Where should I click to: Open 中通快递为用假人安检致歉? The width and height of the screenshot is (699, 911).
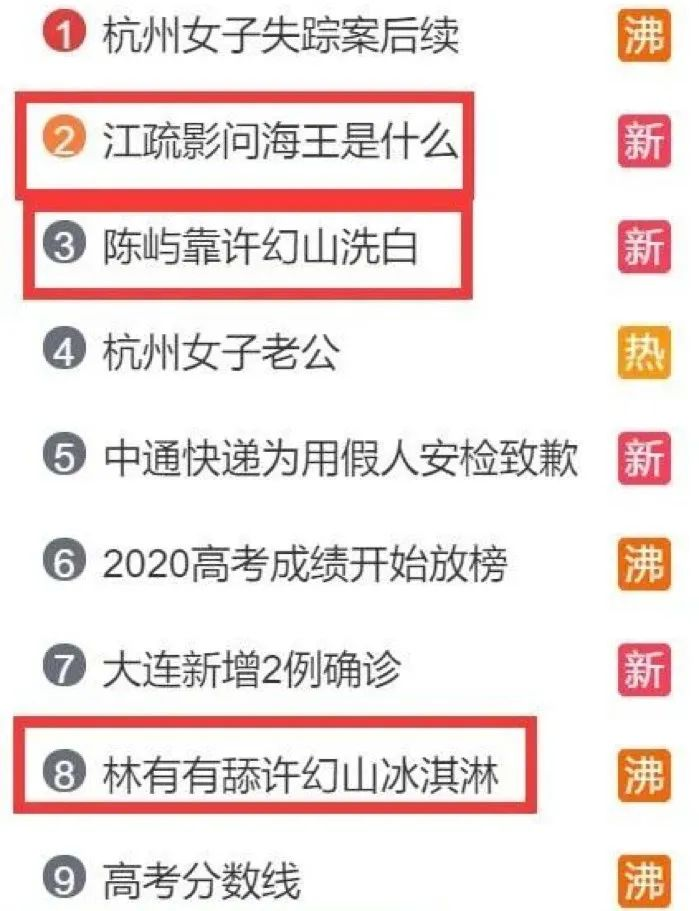pyautogui.click(x=341, y=458)
